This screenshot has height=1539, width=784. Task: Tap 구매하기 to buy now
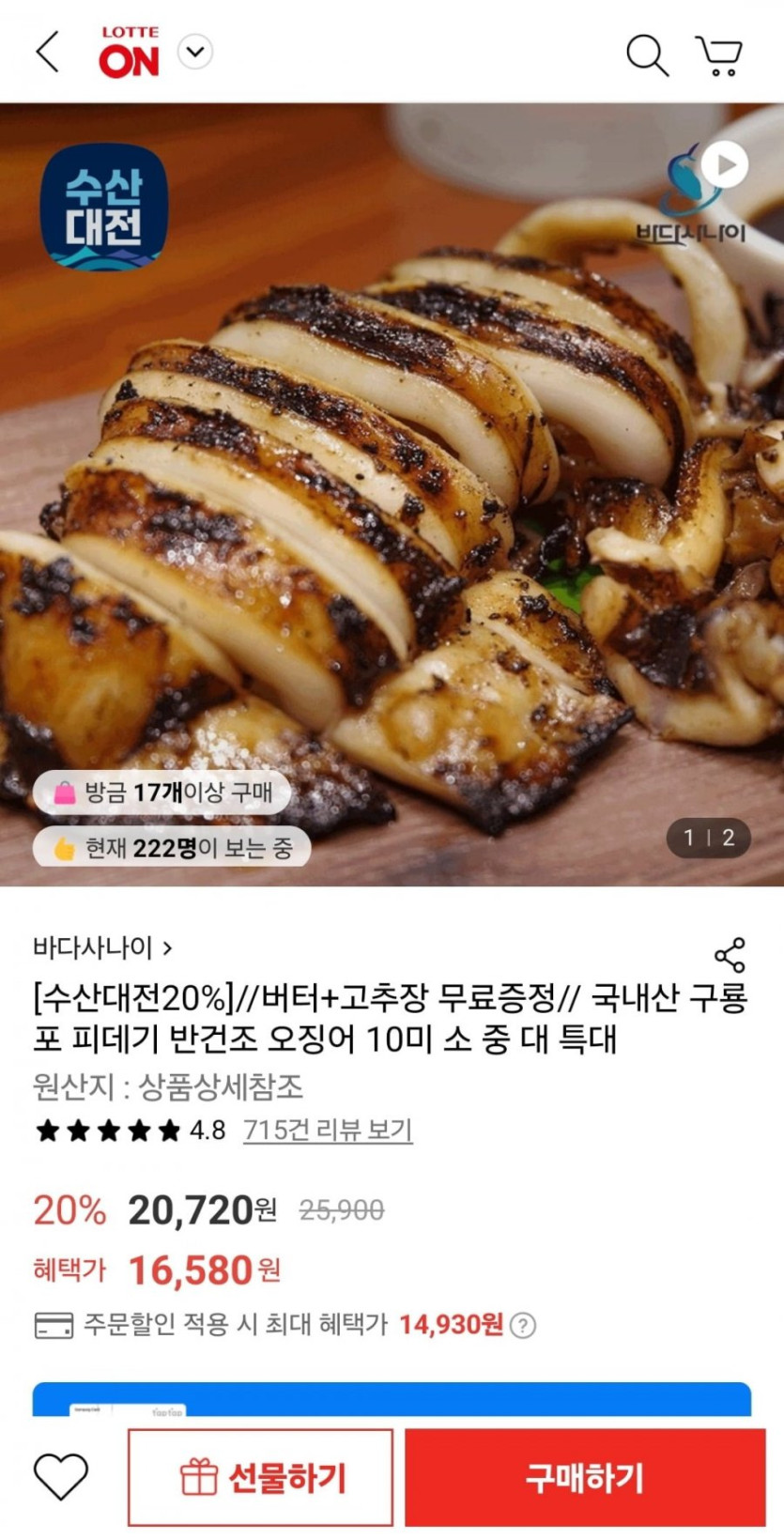tap(585, 1477)
